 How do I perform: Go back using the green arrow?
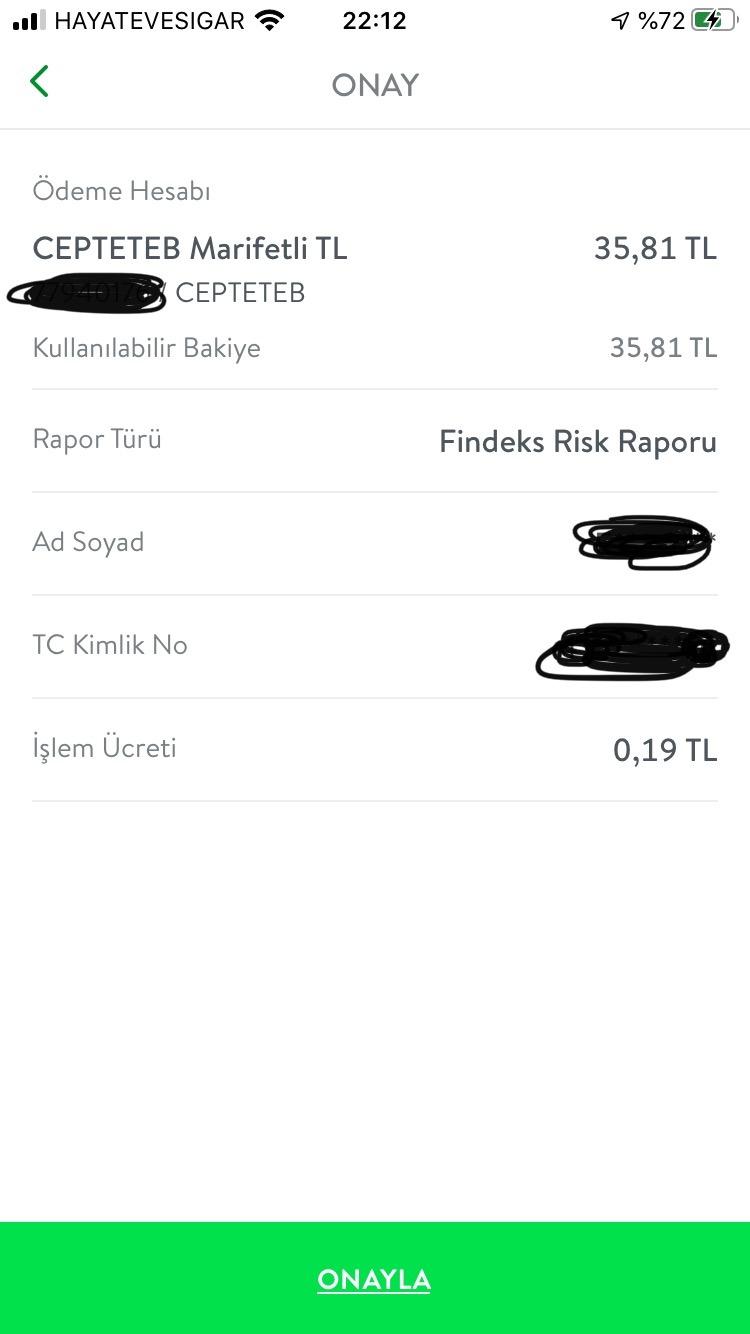coord(39,81)
